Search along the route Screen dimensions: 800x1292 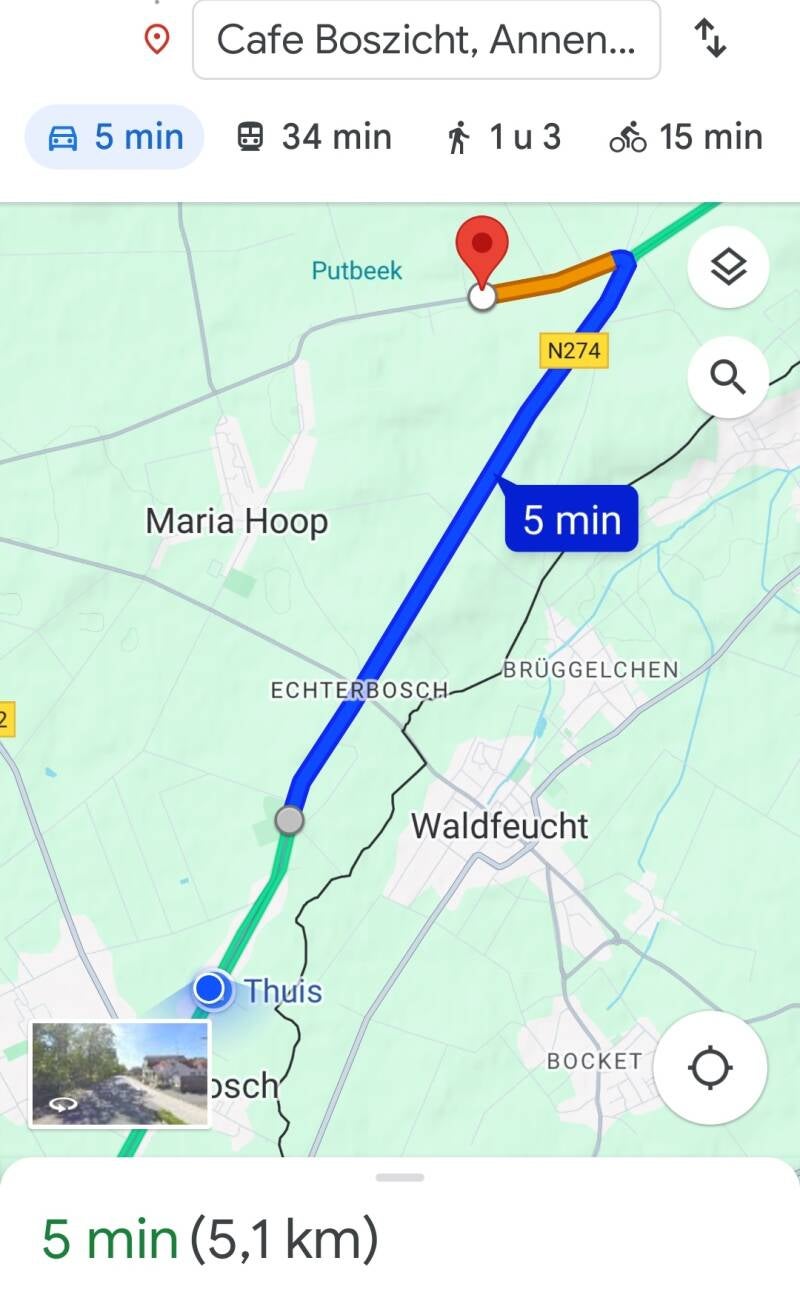pos(728,377)
